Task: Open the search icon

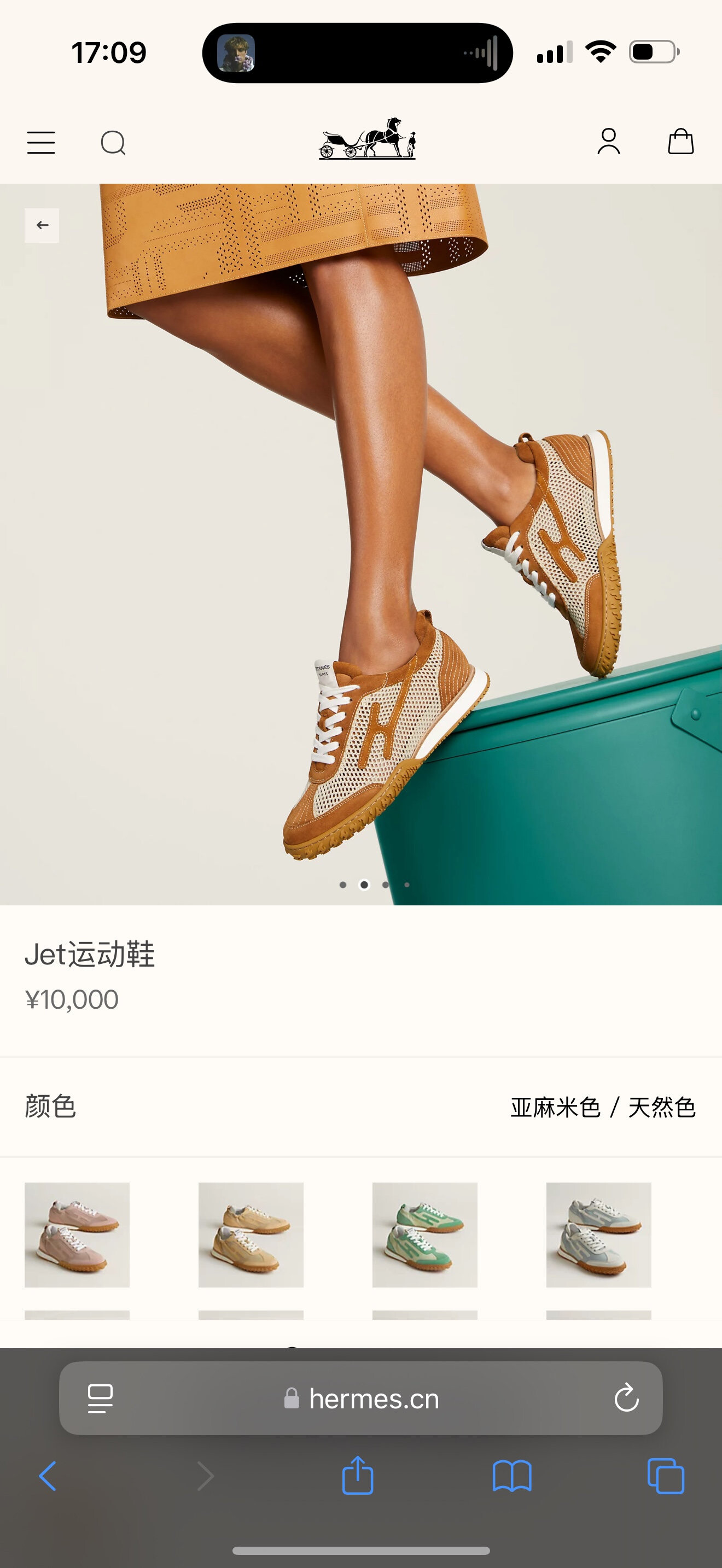Action: pos(113,143)
